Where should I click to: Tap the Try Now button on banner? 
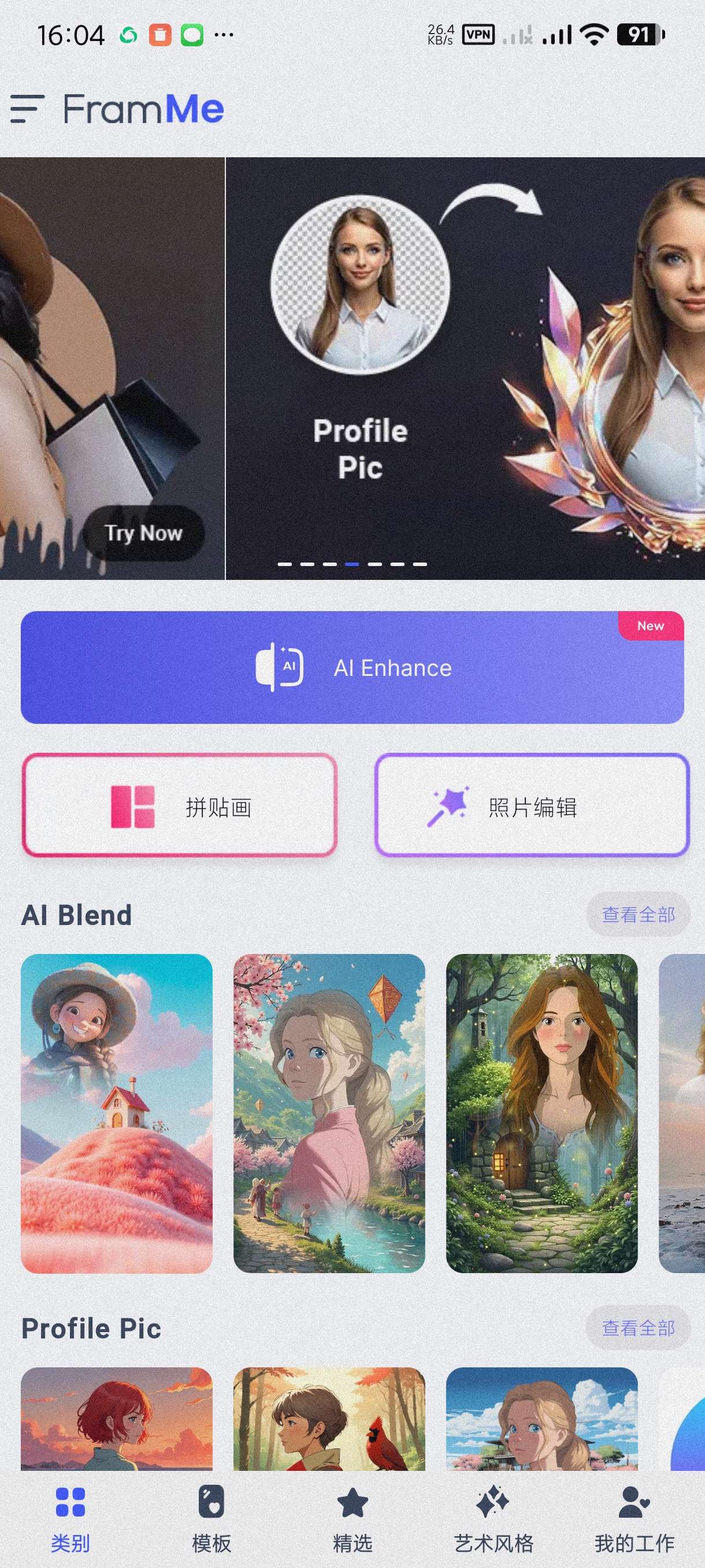143,533
